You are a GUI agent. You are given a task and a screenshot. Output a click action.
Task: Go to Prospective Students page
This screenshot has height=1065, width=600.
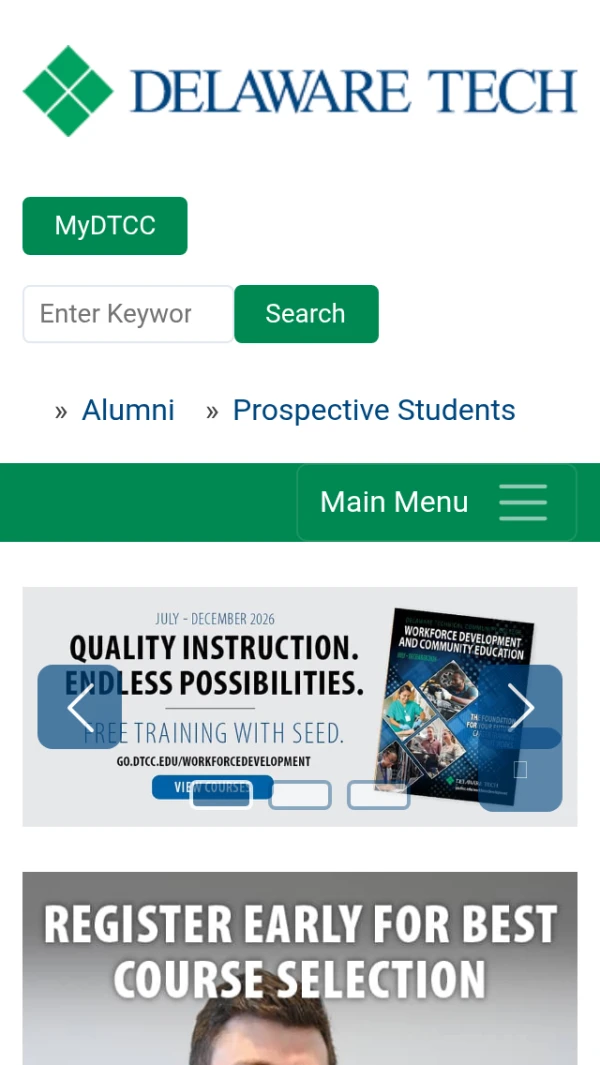374,410
